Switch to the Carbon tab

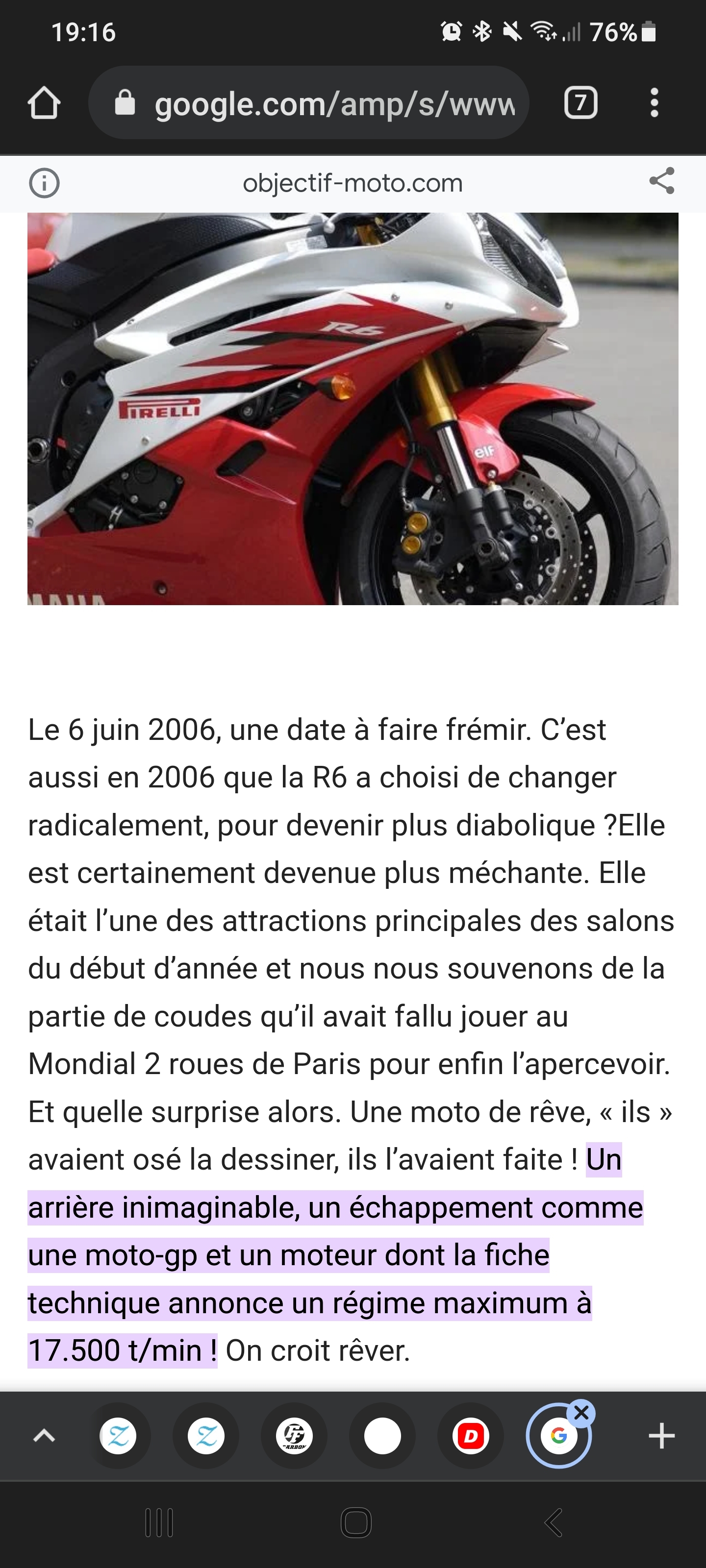tap(294, 1437)
